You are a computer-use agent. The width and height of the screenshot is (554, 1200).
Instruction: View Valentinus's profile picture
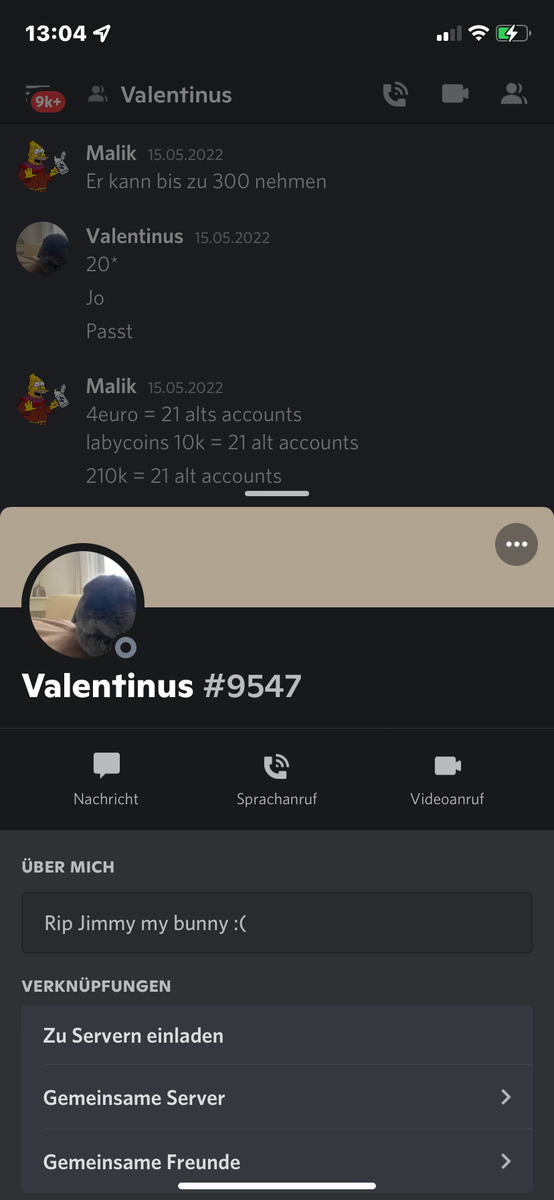83,604
